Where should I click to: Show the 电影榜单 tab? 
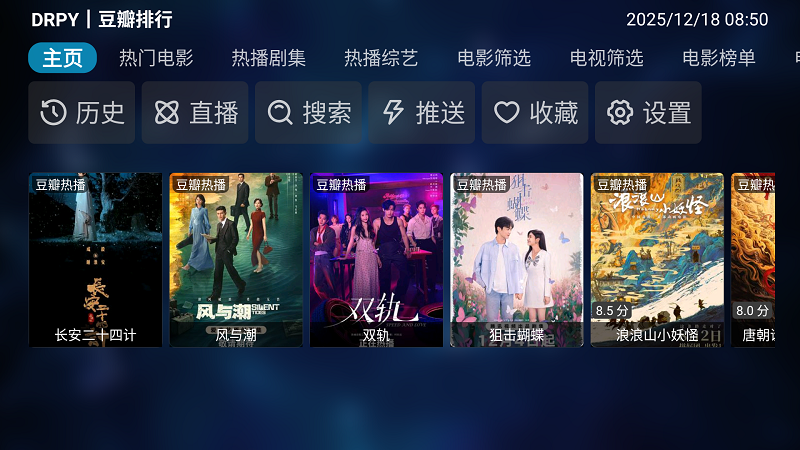pos(719,58)
